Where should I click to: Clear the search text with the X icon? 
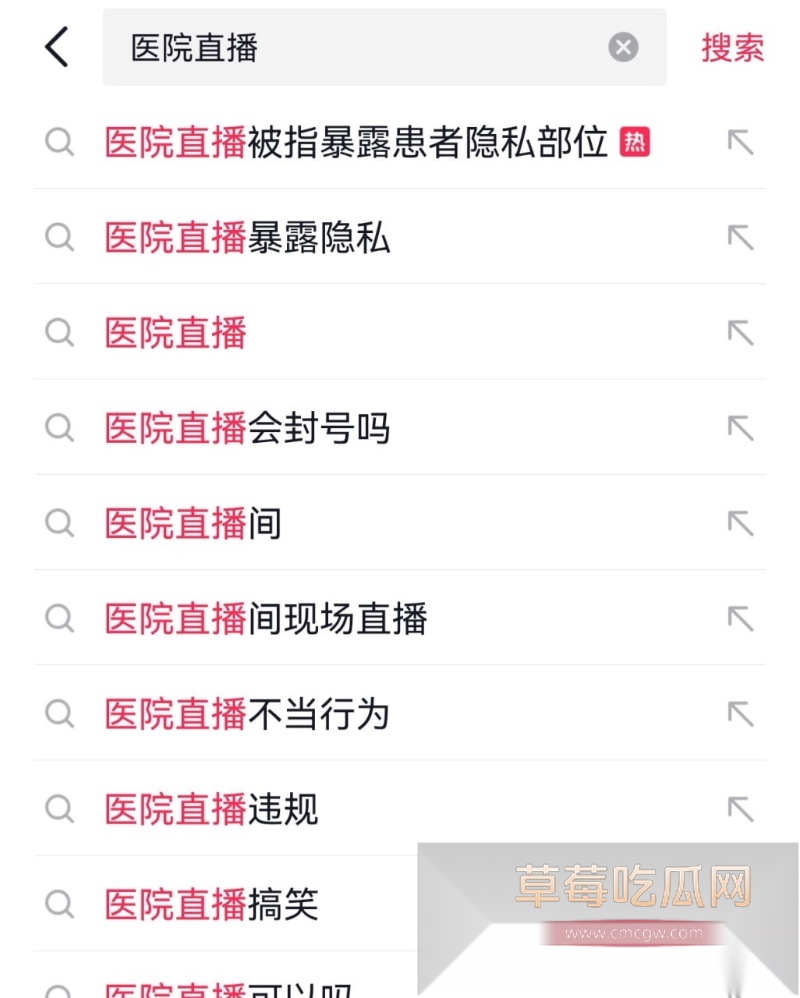623,47
